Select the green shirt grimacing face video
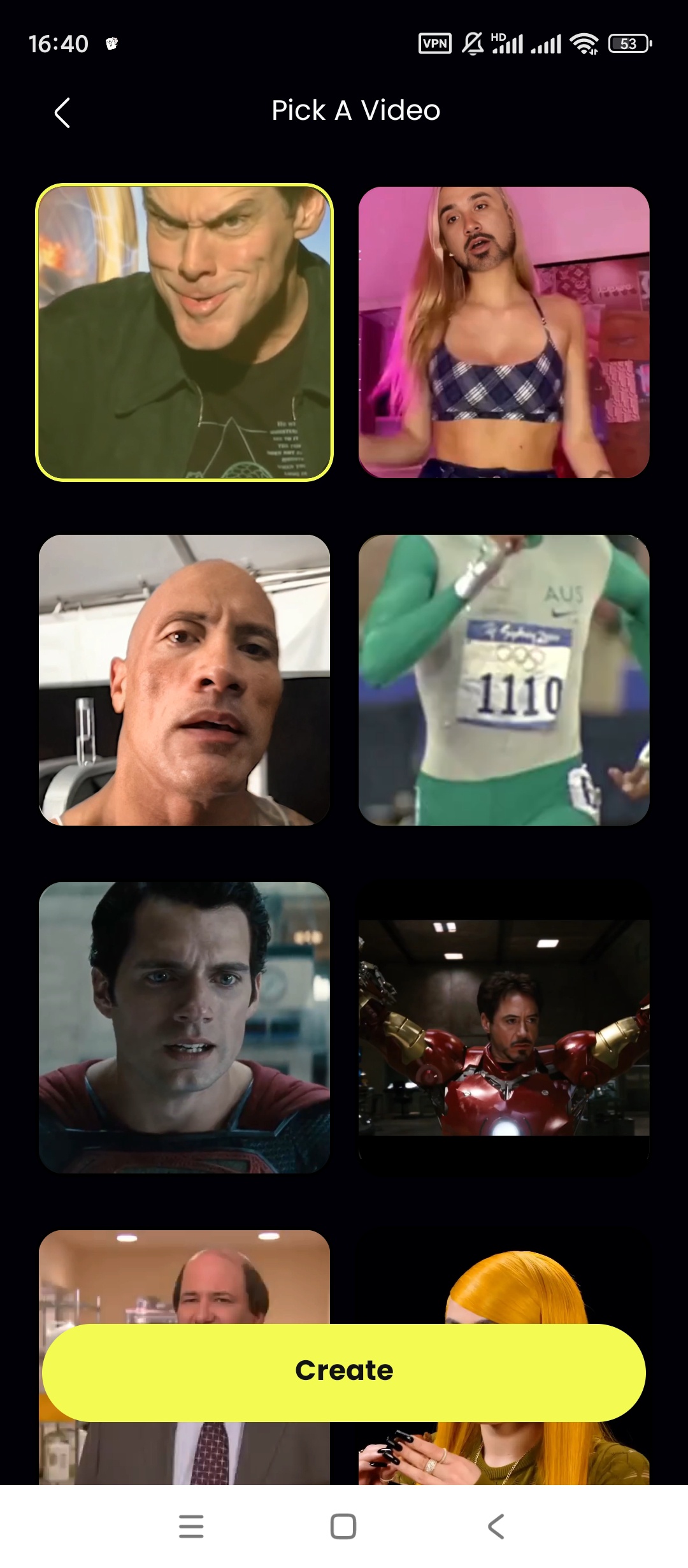This screenshot has height=1568, width=688. tap(184, 332)
